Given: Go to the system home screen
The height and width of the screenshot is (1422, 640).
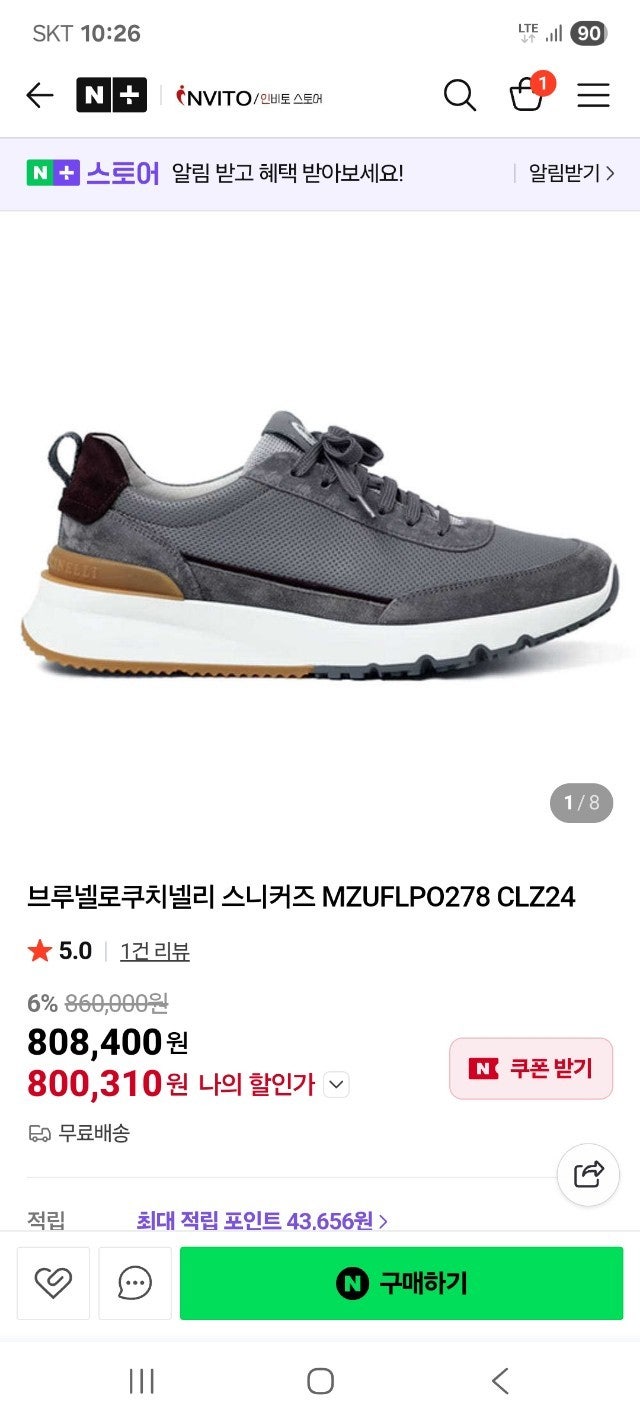Looking at the screenshot, I should (320, 1381).
